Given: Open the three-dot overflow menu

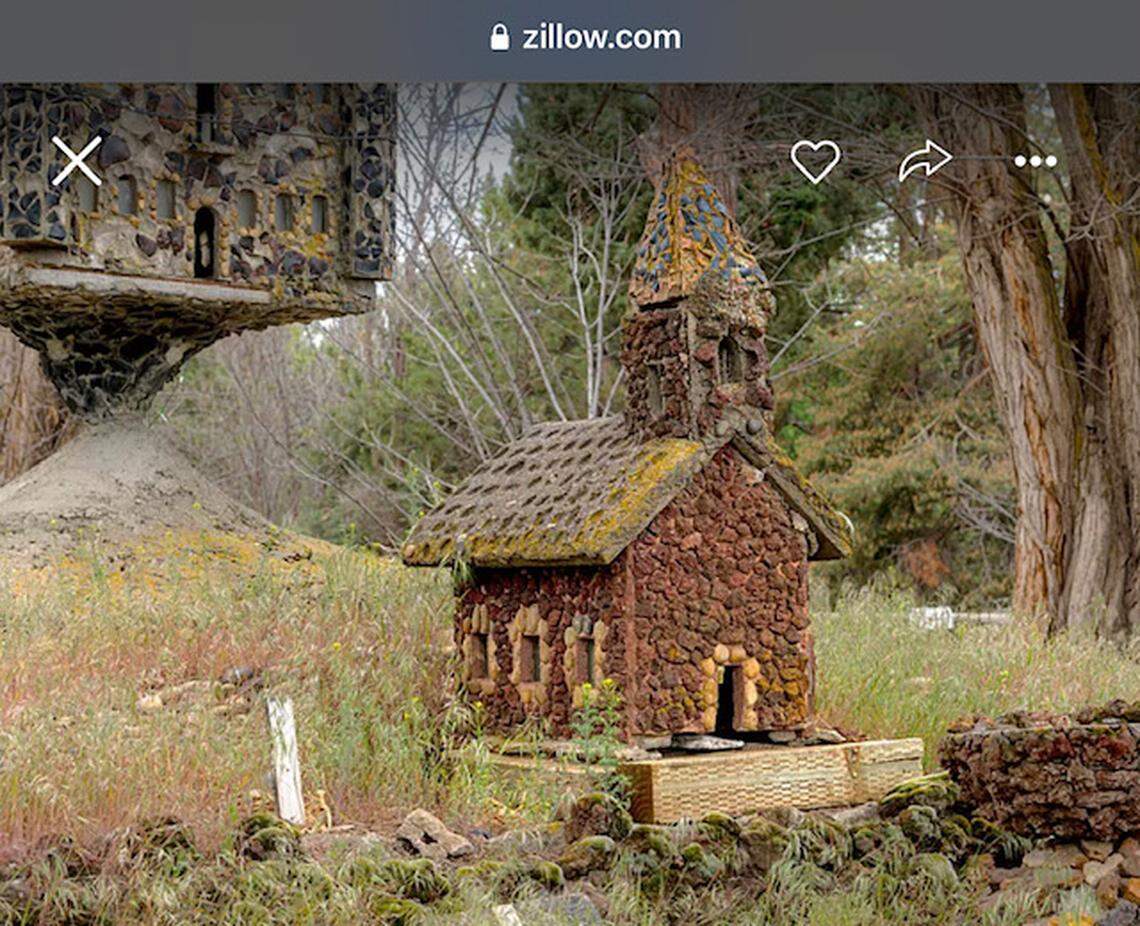Looking at the screenshot, I should click(1034, 161).
